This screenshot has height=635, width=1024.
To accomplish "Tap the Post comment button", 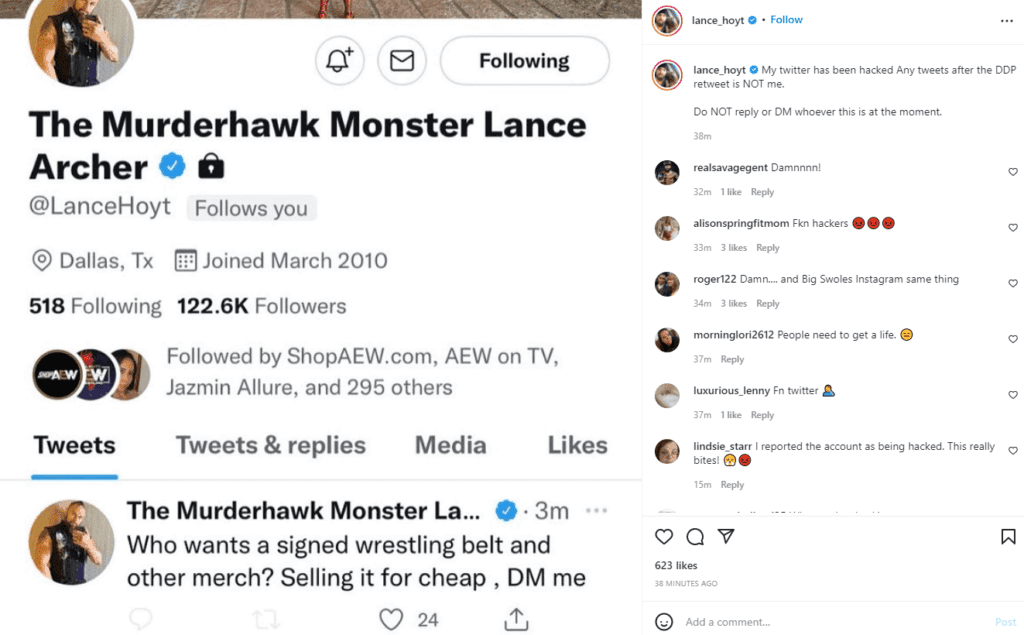I will pos(1005,622).
